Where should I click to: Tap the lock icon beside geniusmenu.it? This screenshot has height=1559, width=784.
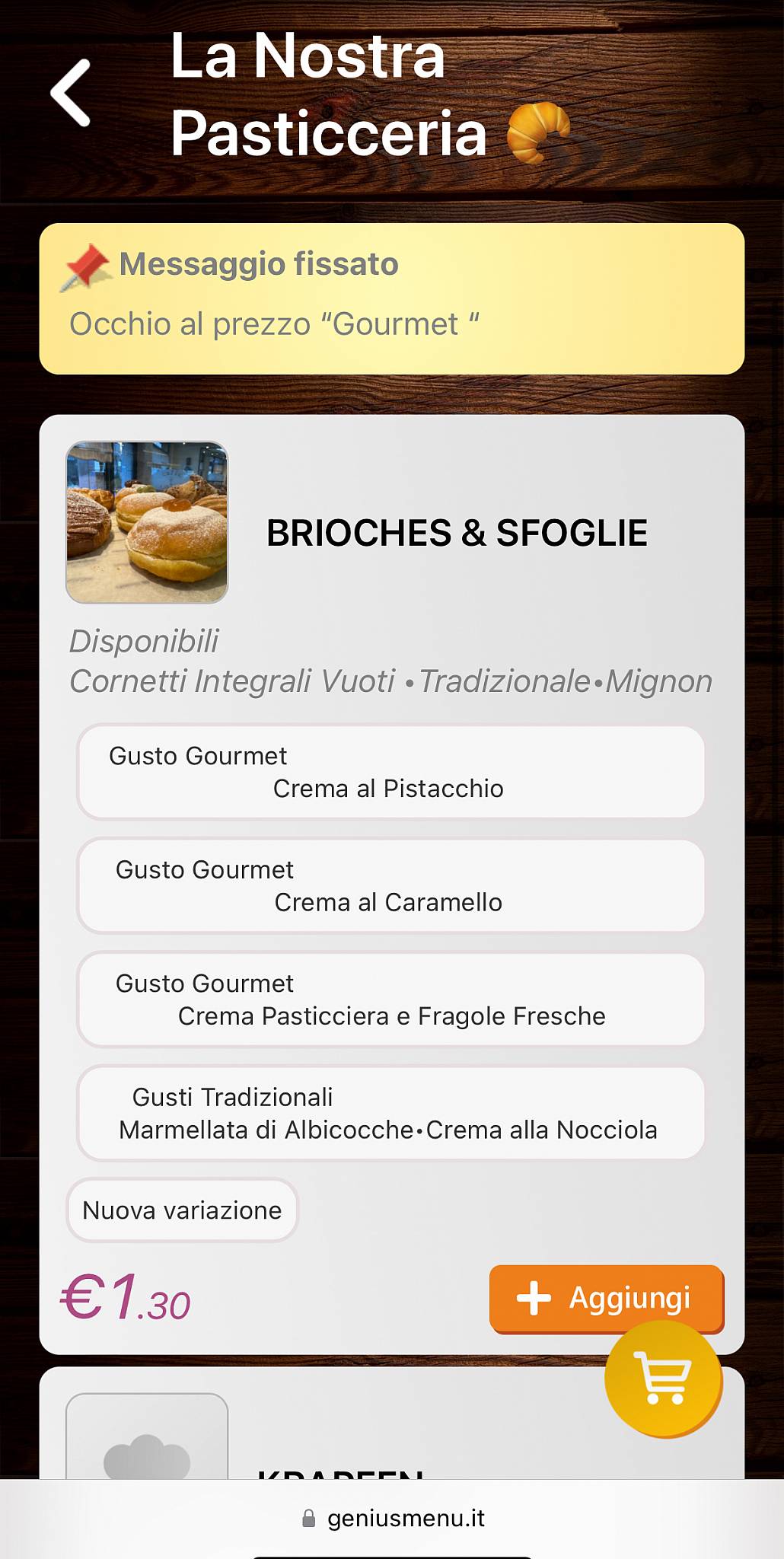(309, 1515)
